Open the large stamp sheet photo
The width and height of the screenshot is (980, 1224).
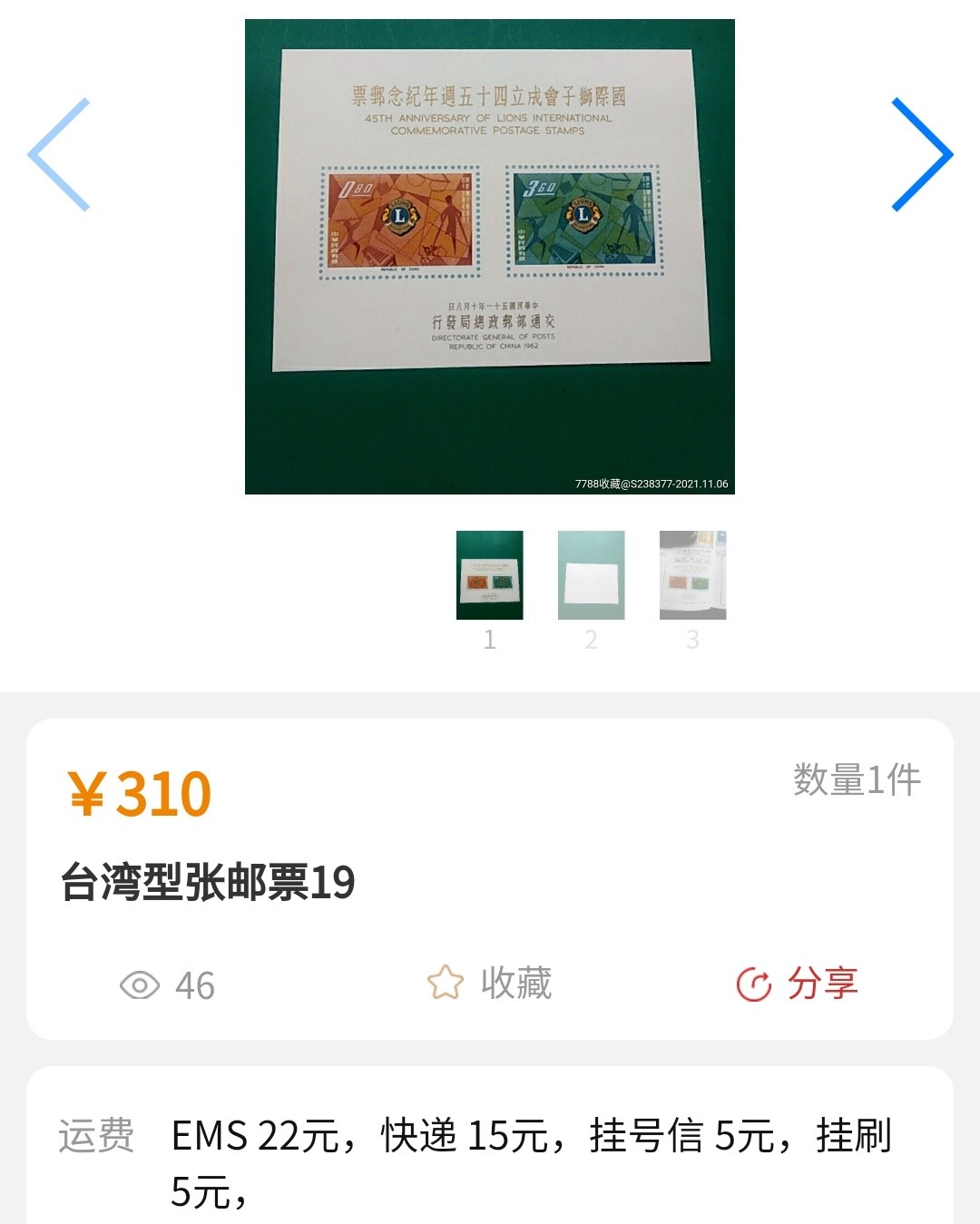coord(489,256)
